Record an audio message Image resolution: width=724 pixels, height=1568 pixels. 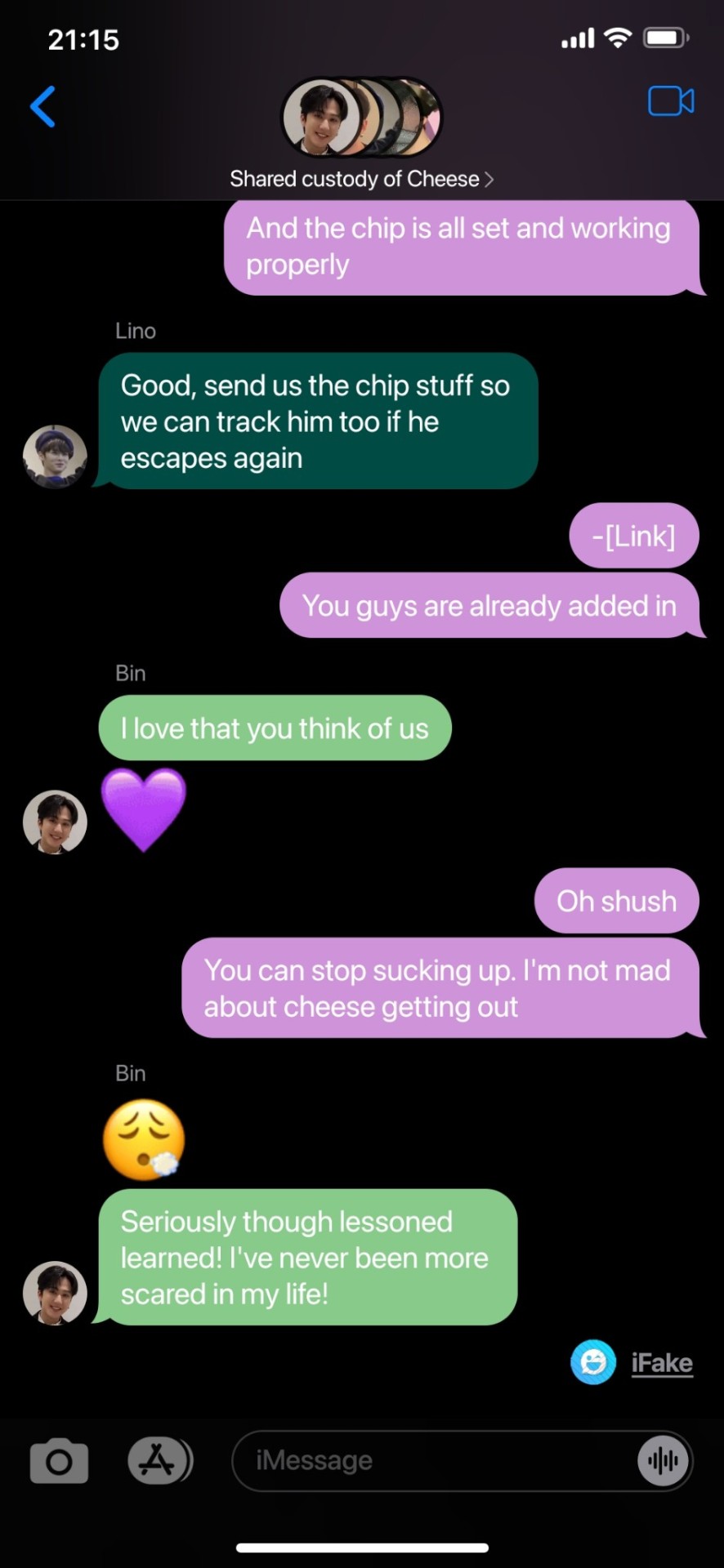[x=663, y=1461]
